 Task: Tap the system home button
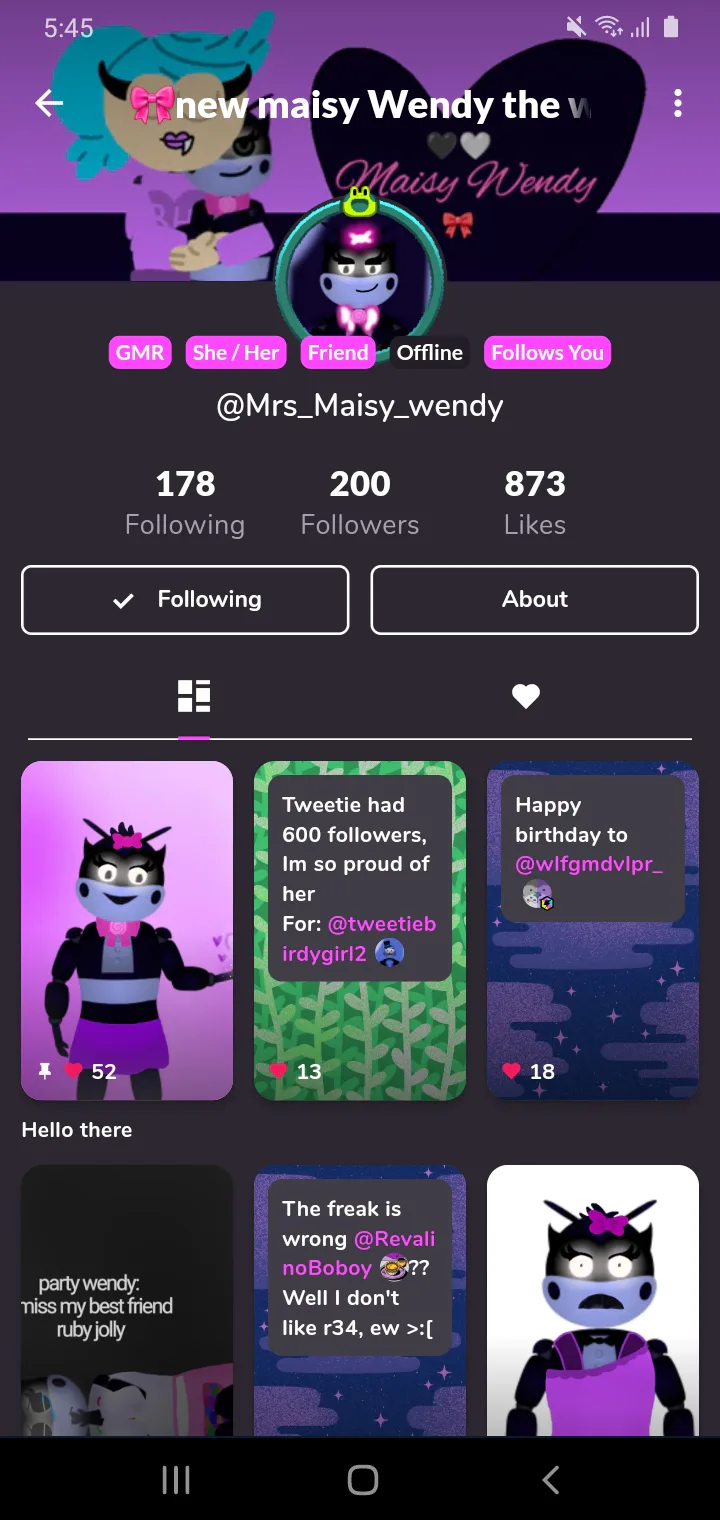tap(362, 1479)
